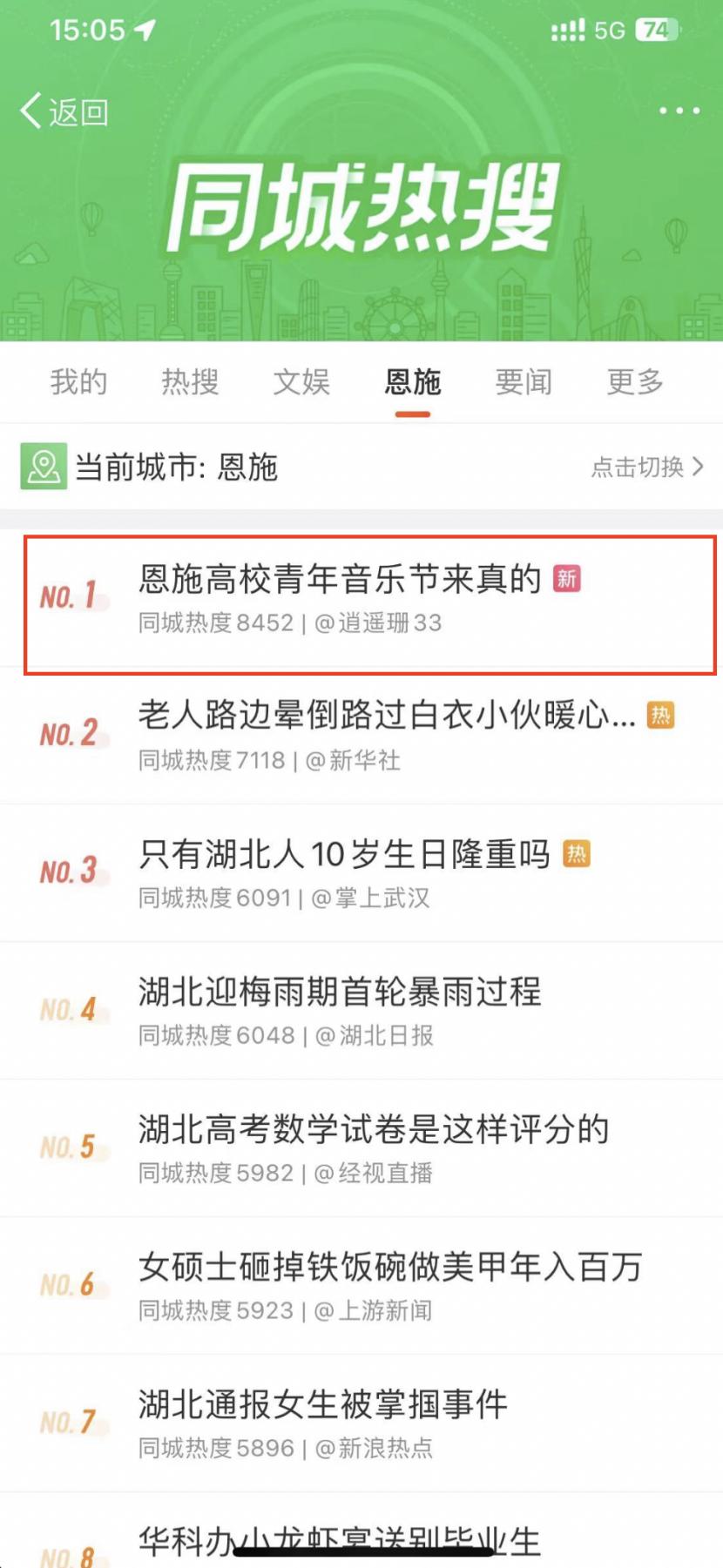
Task: Tap 点击切换 to change city
Action: point(646,468)
